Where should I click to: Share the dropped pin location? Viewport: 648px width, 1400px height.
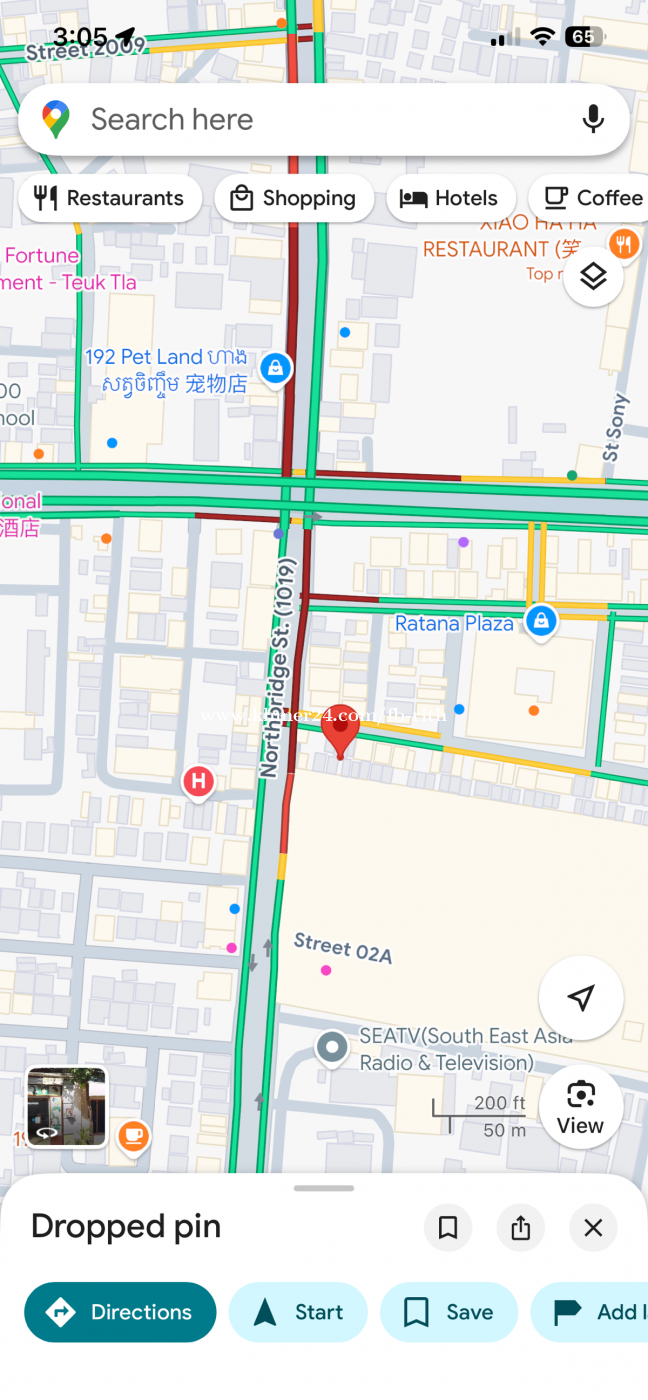pyautogui.click(x=521, y=1228)
